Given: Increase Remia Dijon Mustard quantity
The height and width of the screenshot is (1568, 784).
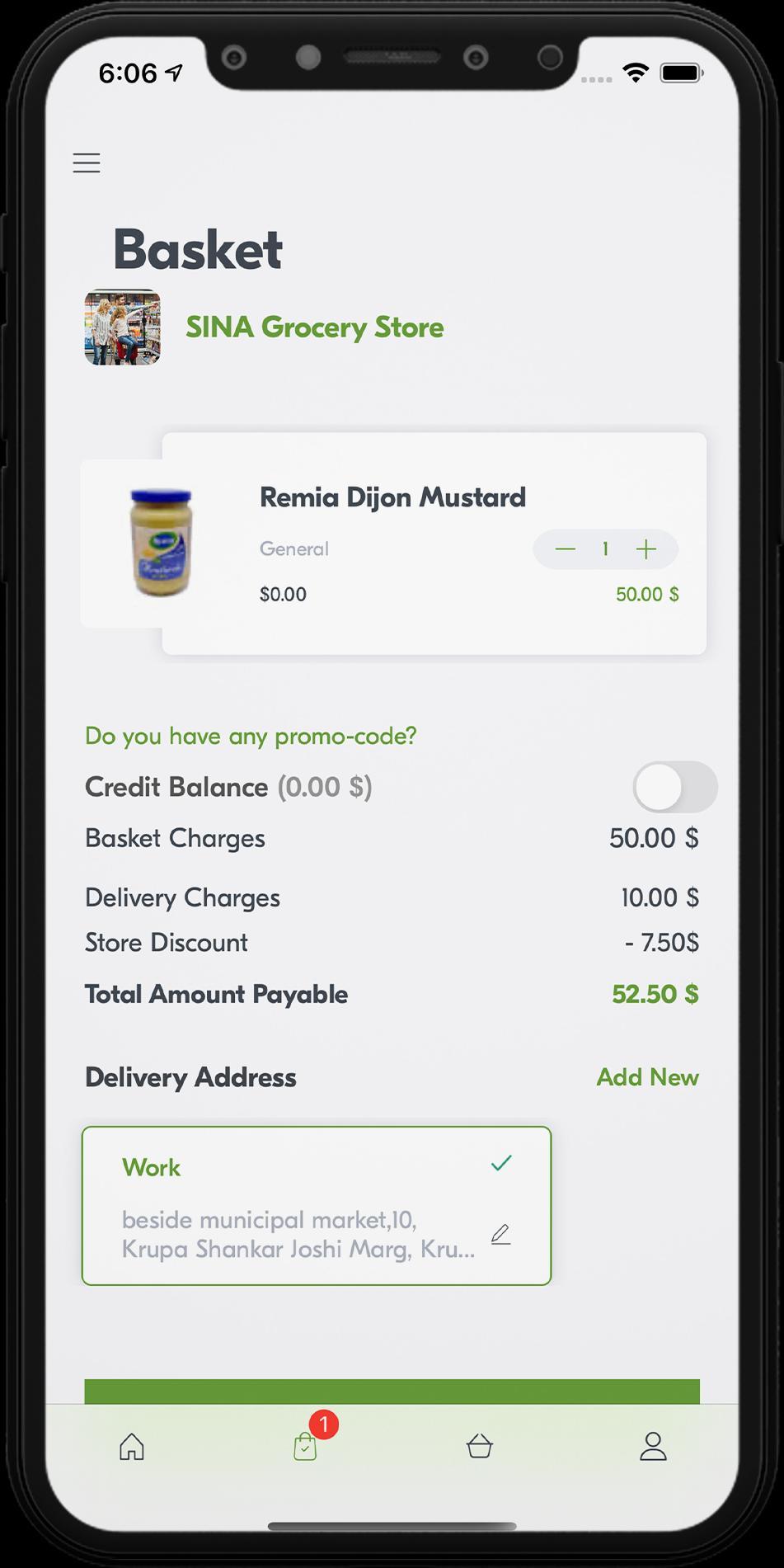Looking at the screenshot, I should [646, 549].
